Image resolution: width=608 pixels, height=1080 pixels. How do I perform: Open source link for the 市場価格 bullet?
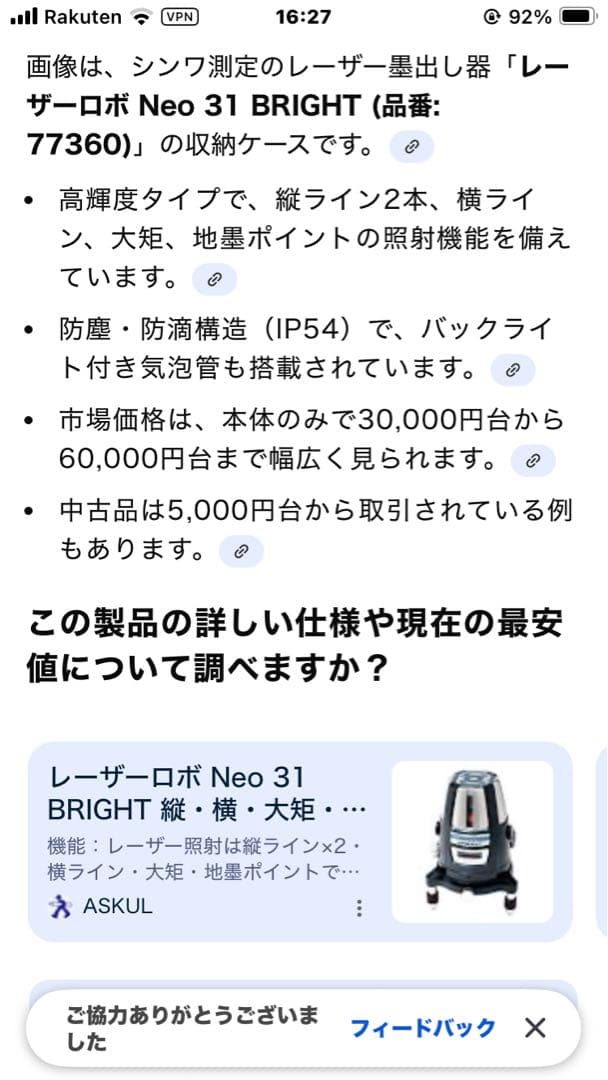(533, 460)
